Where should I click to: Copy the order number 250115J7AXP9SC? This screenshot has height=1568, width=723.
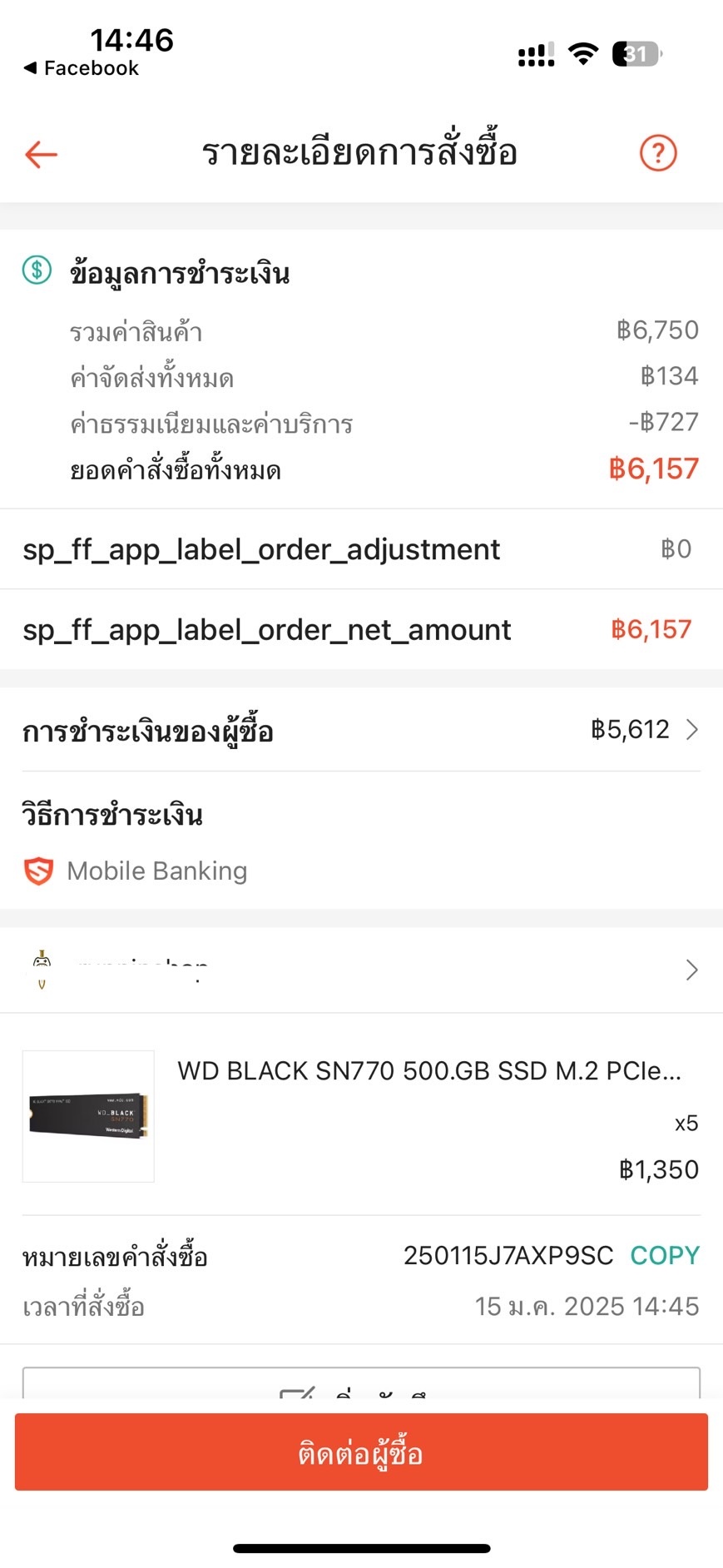(664, 1255)
